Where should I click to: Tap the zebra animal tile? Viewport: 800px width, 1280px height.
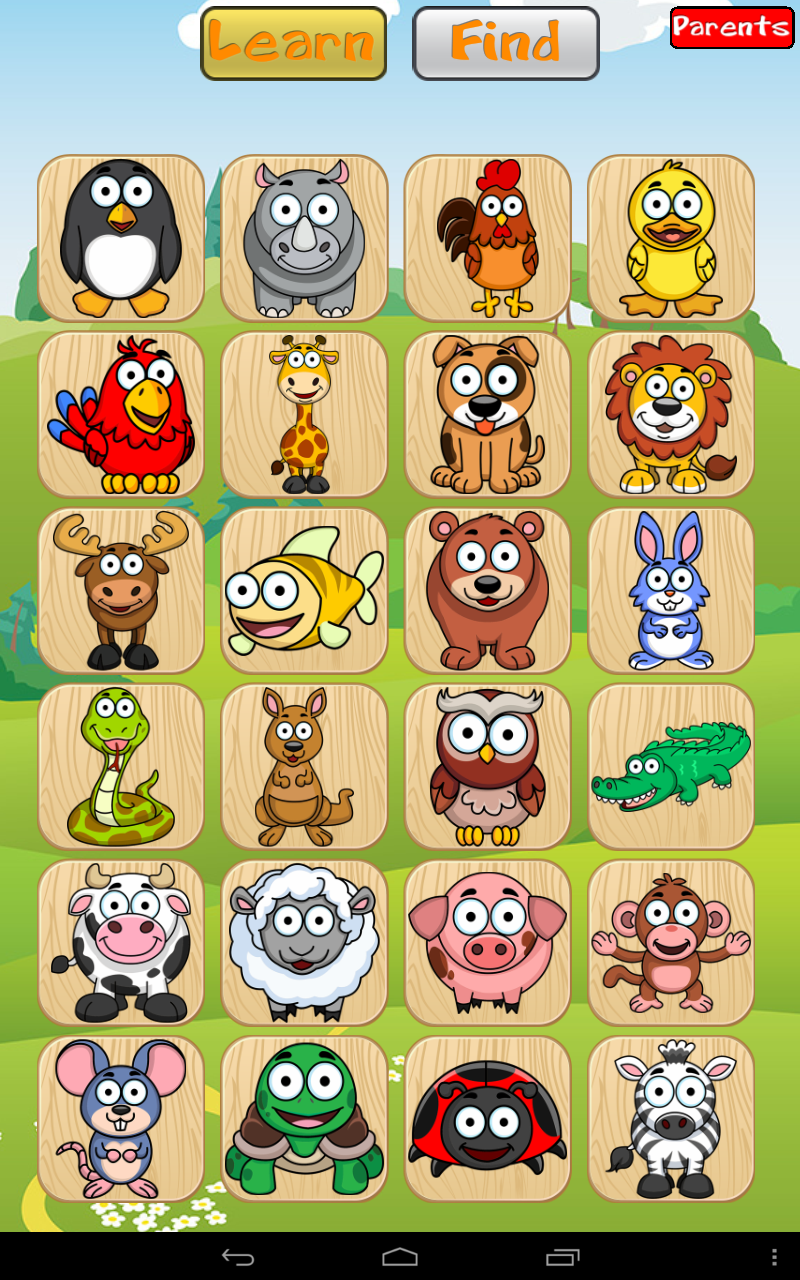(672, 1118)
